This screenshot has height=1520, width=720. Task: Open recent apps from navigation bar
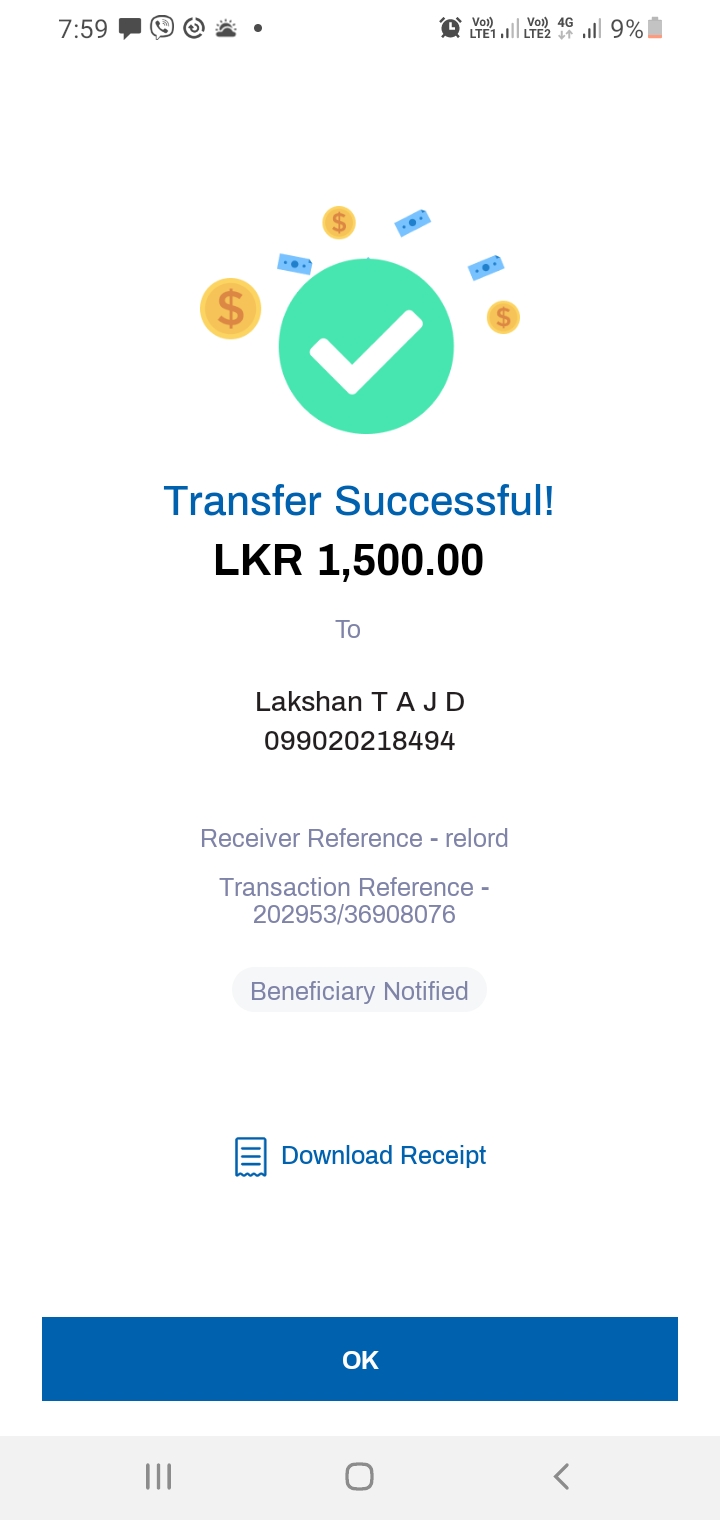tap(158, 1476)
